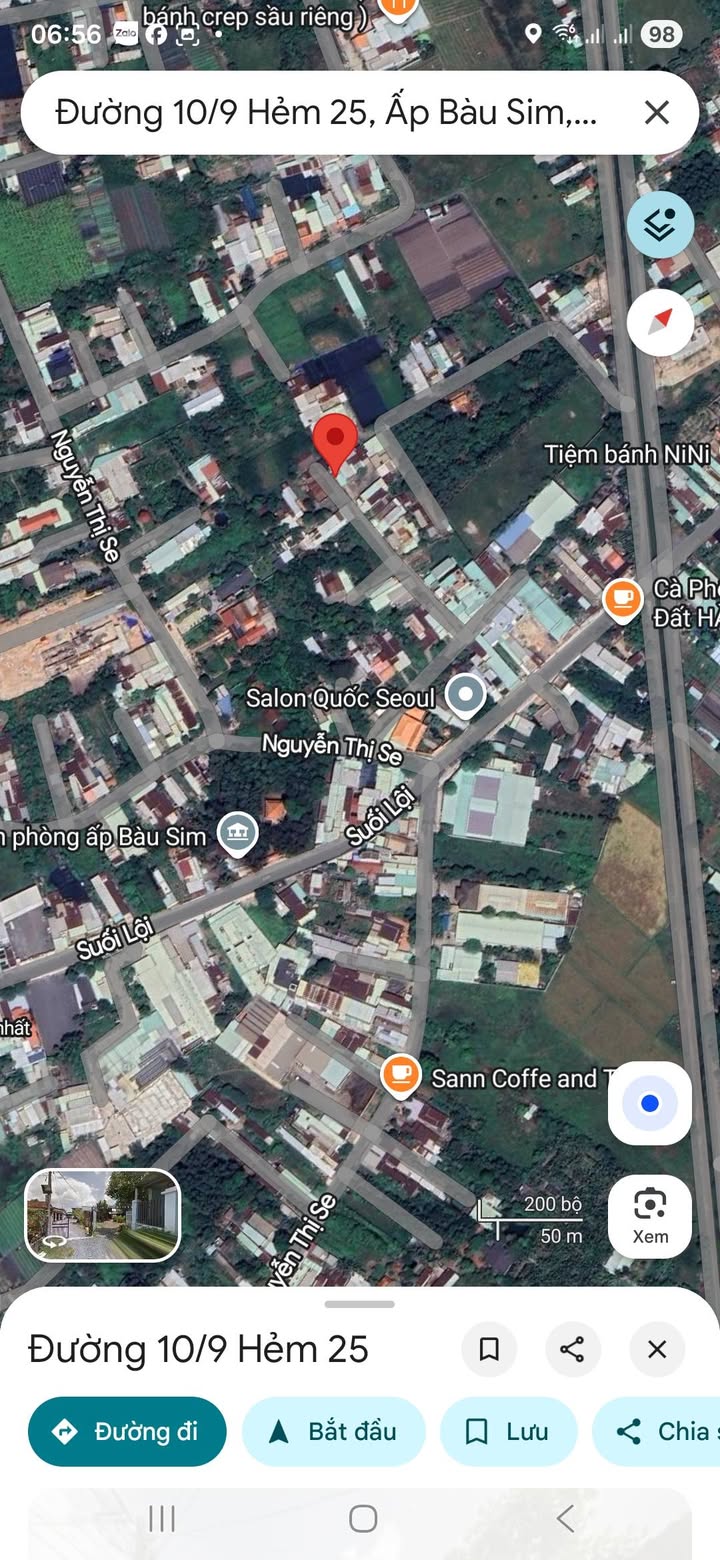The height and width of the screenshot is (1560, 720).
Task: Open the Xem camera lens button
Action: (x=650, y=1215)
